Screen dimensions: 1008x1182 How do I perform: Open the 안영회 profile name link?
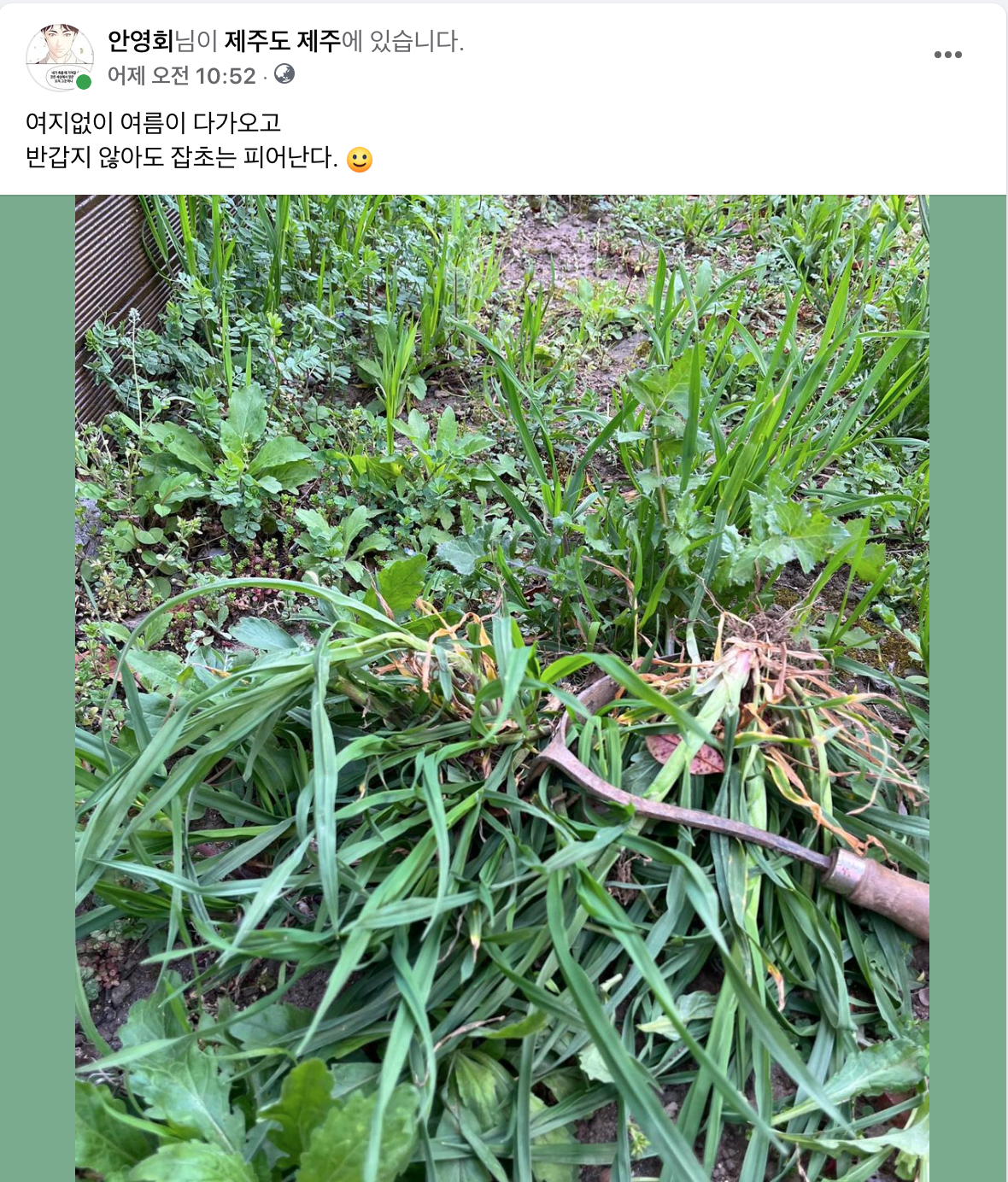pos(140,40)
